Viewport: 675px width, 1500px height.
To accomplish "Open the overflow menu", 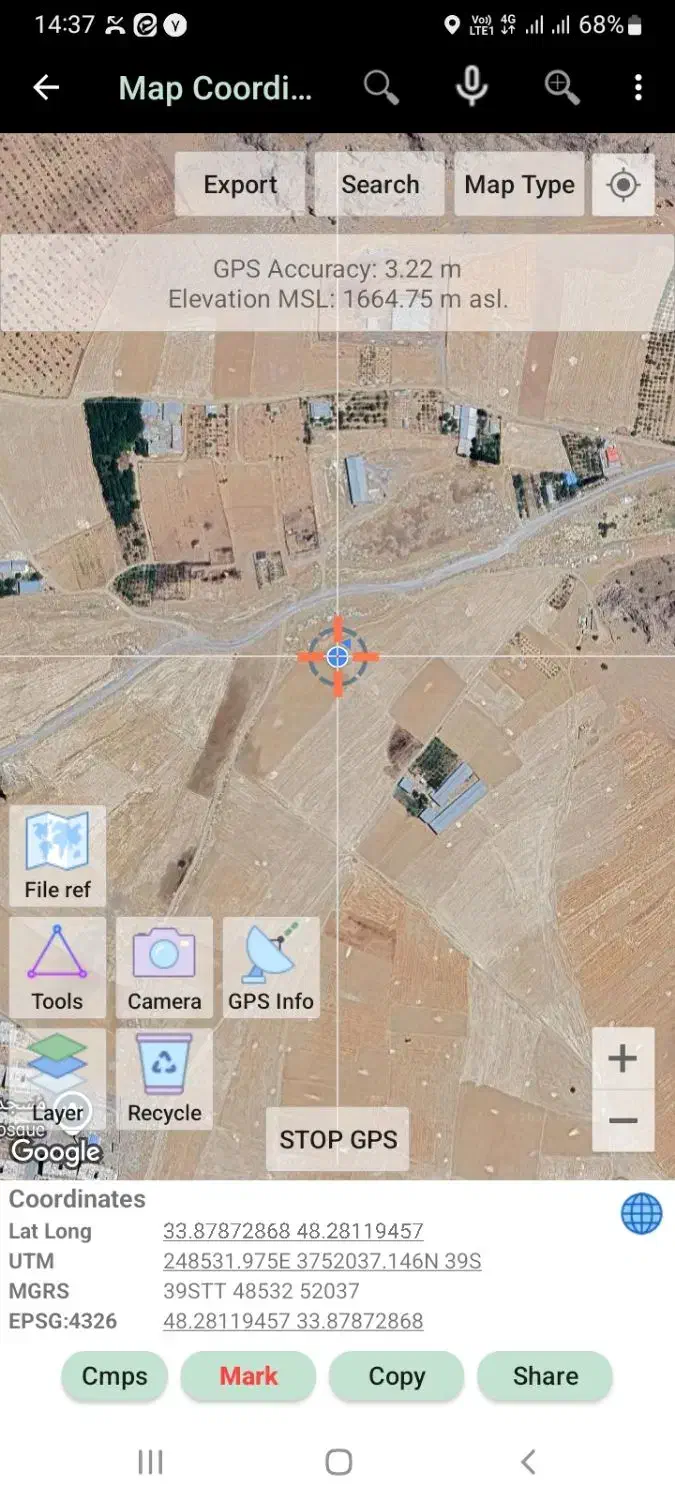I will pyautogui.click(x=638, y=88).
